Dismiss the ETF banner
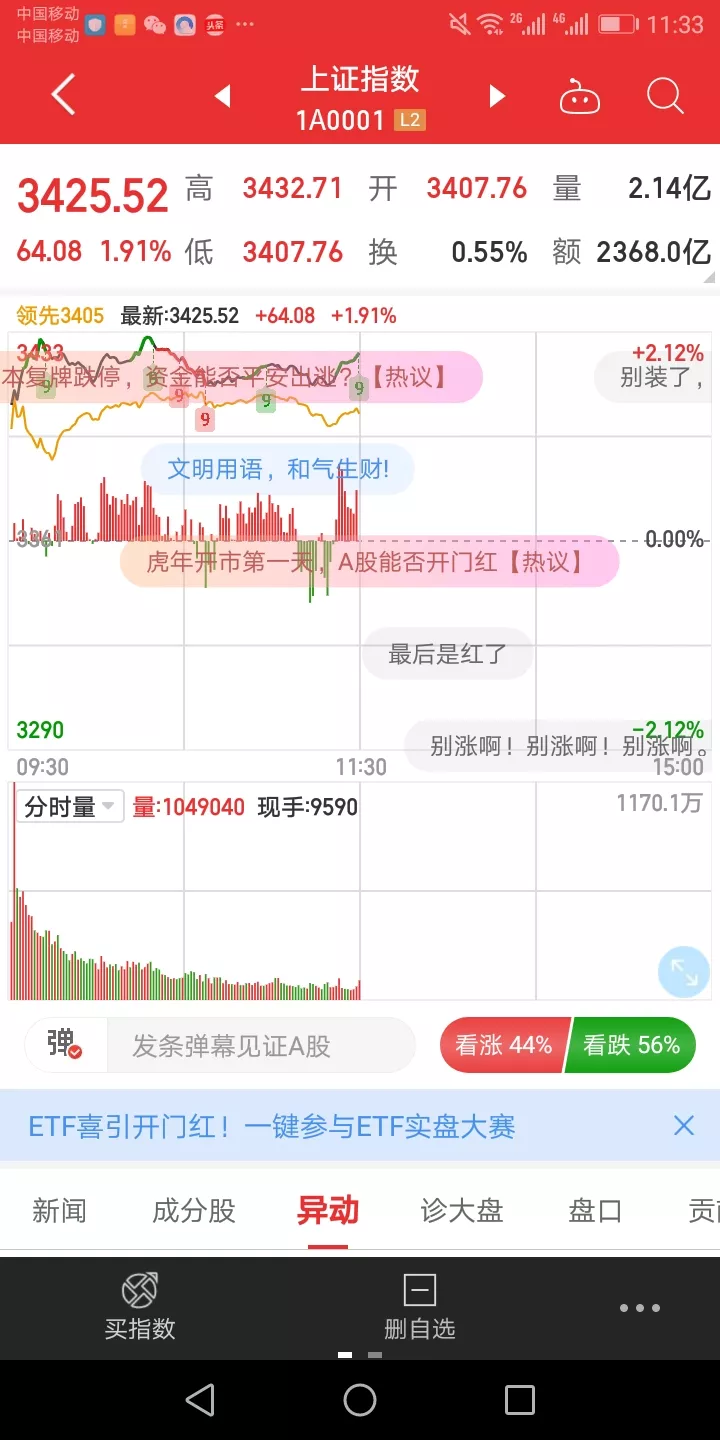 tap(684, 1126)
